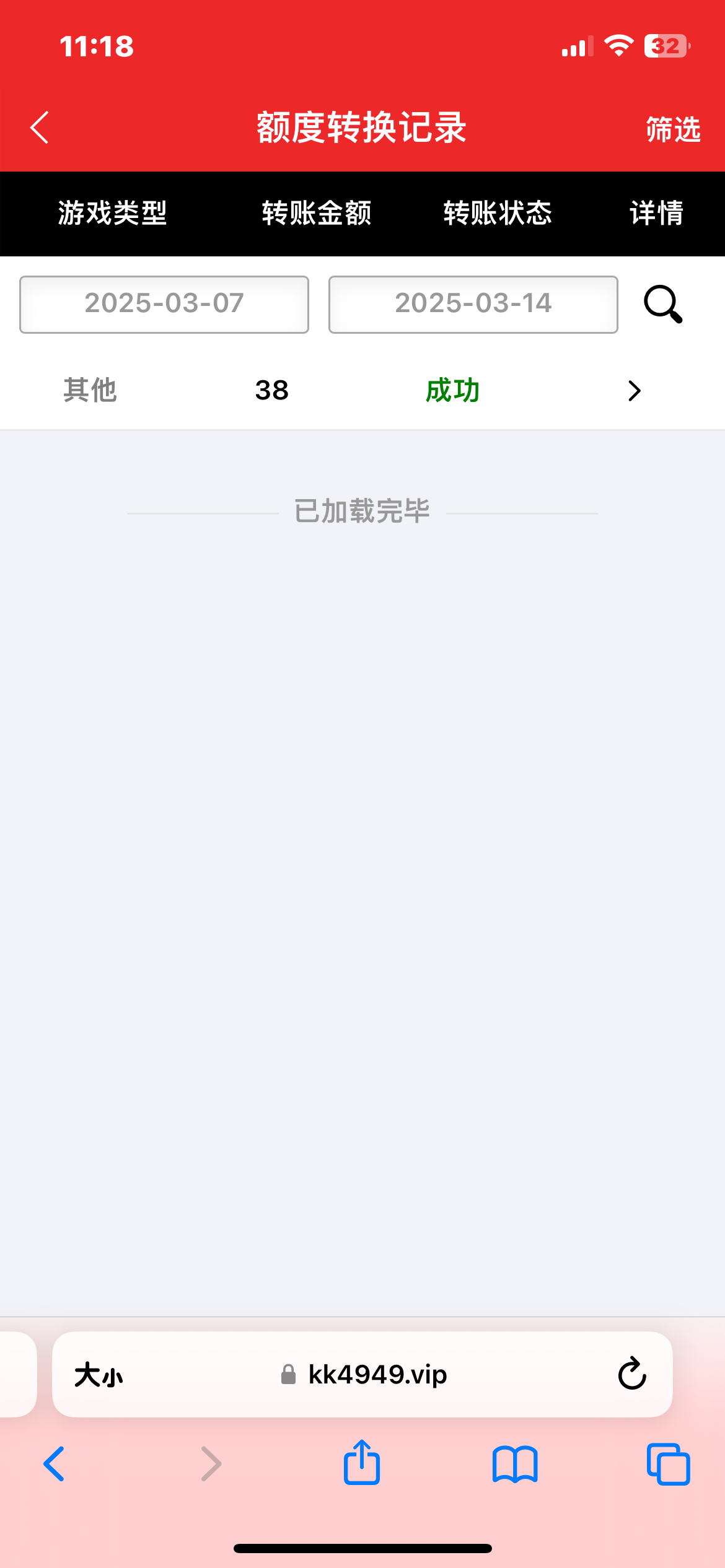Reload the page in Safari

631,1374
